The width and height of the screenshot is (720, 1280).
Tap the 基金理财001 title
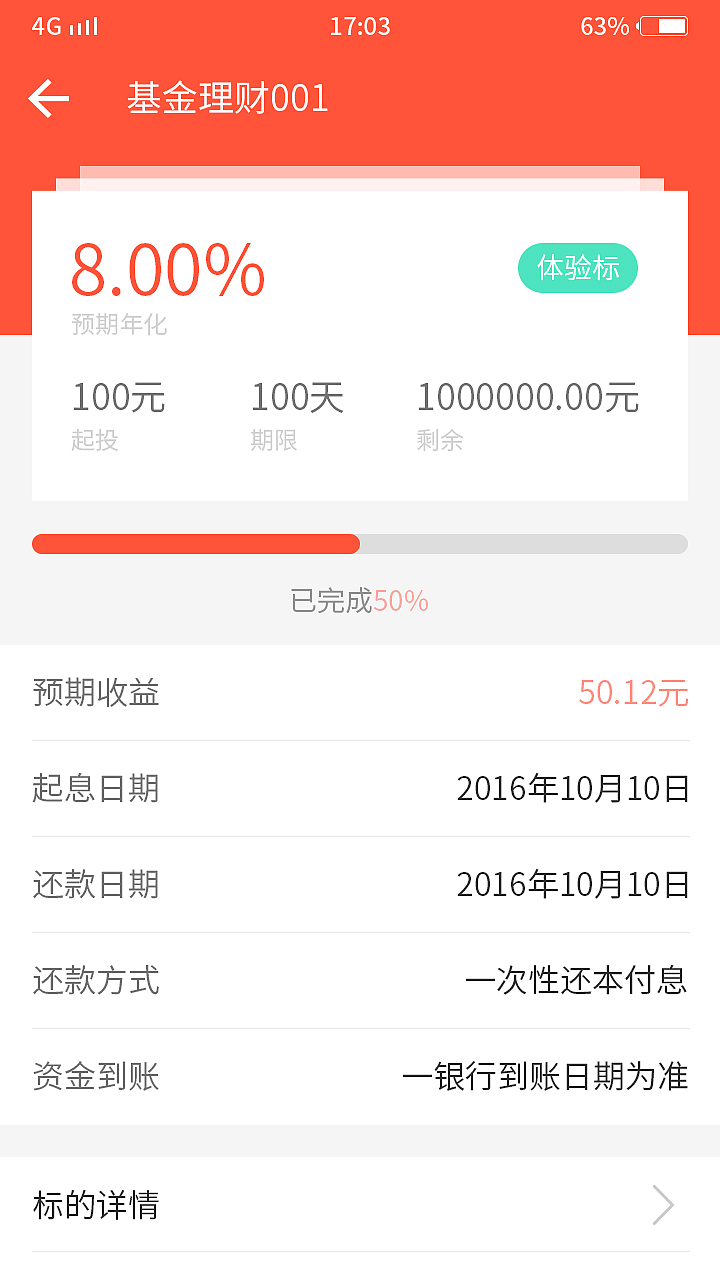(228, 98)
